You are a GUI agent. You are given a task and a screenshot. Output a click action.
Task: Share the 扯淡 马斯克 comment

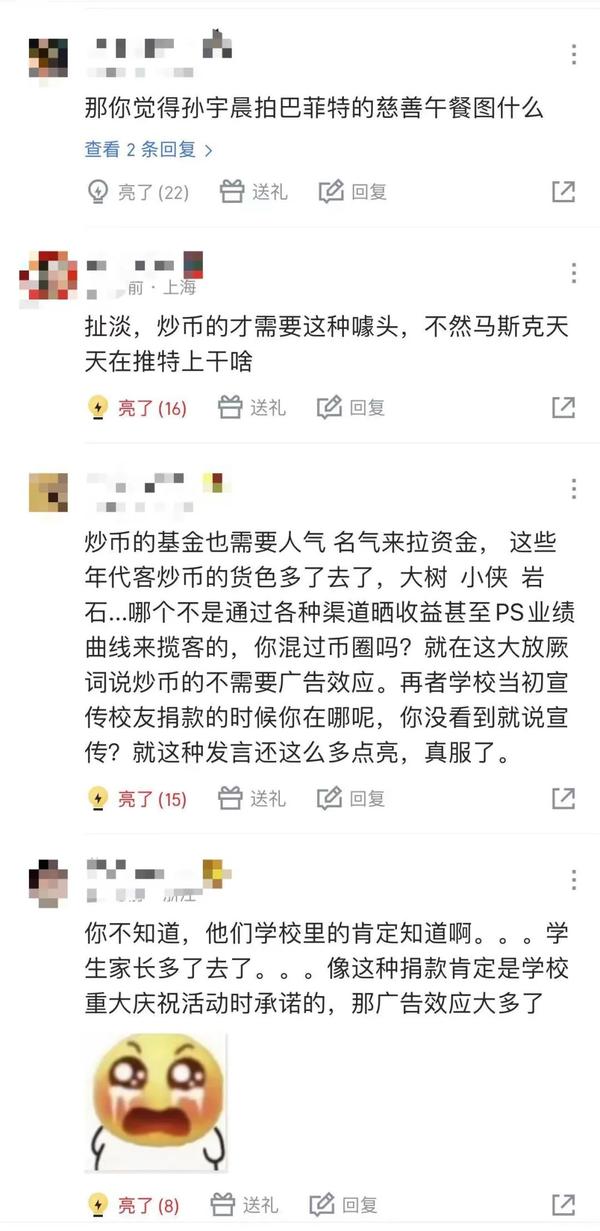[x=563, y=407]
